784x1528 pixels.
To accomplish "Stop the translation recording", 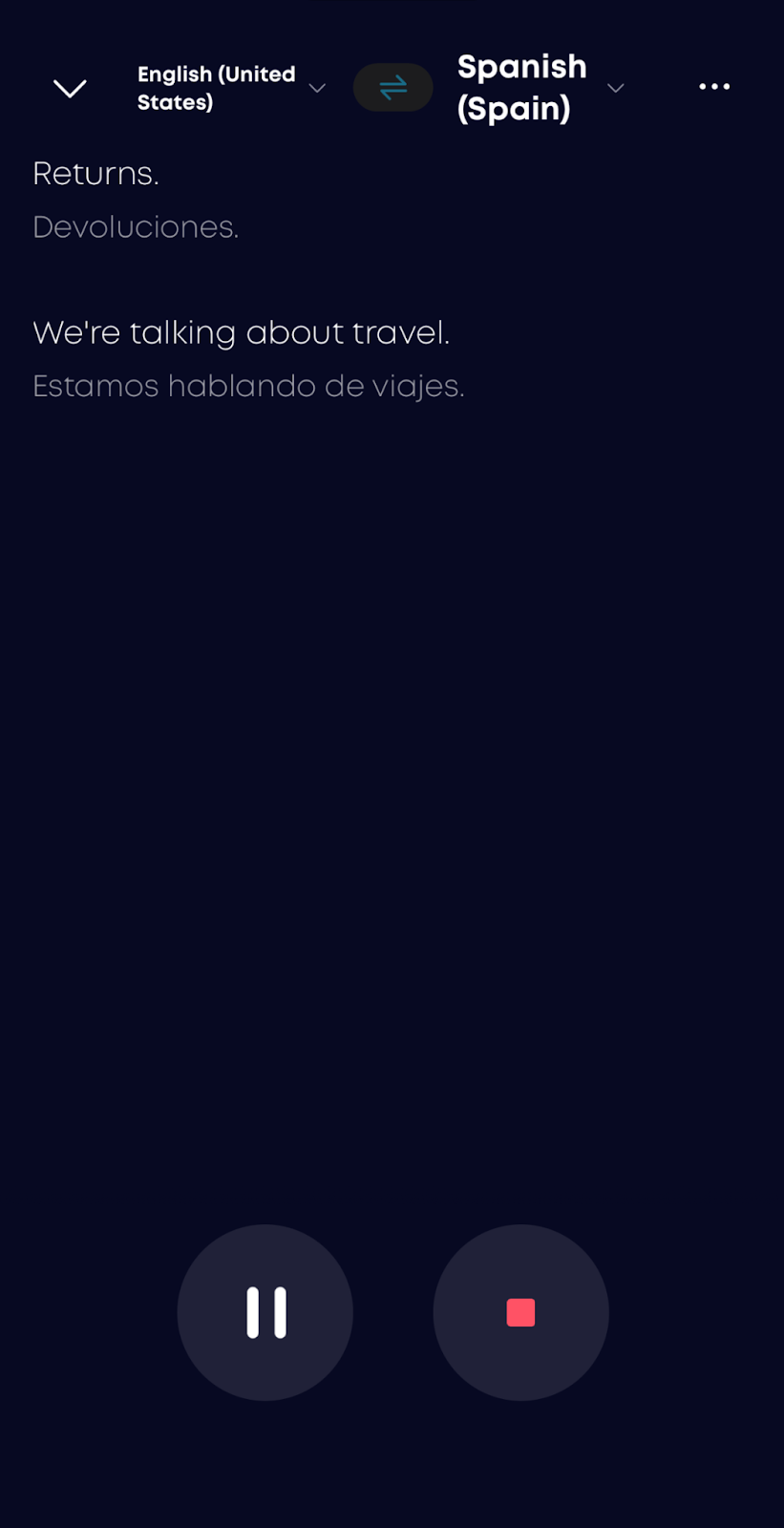I will (520, 1312).
